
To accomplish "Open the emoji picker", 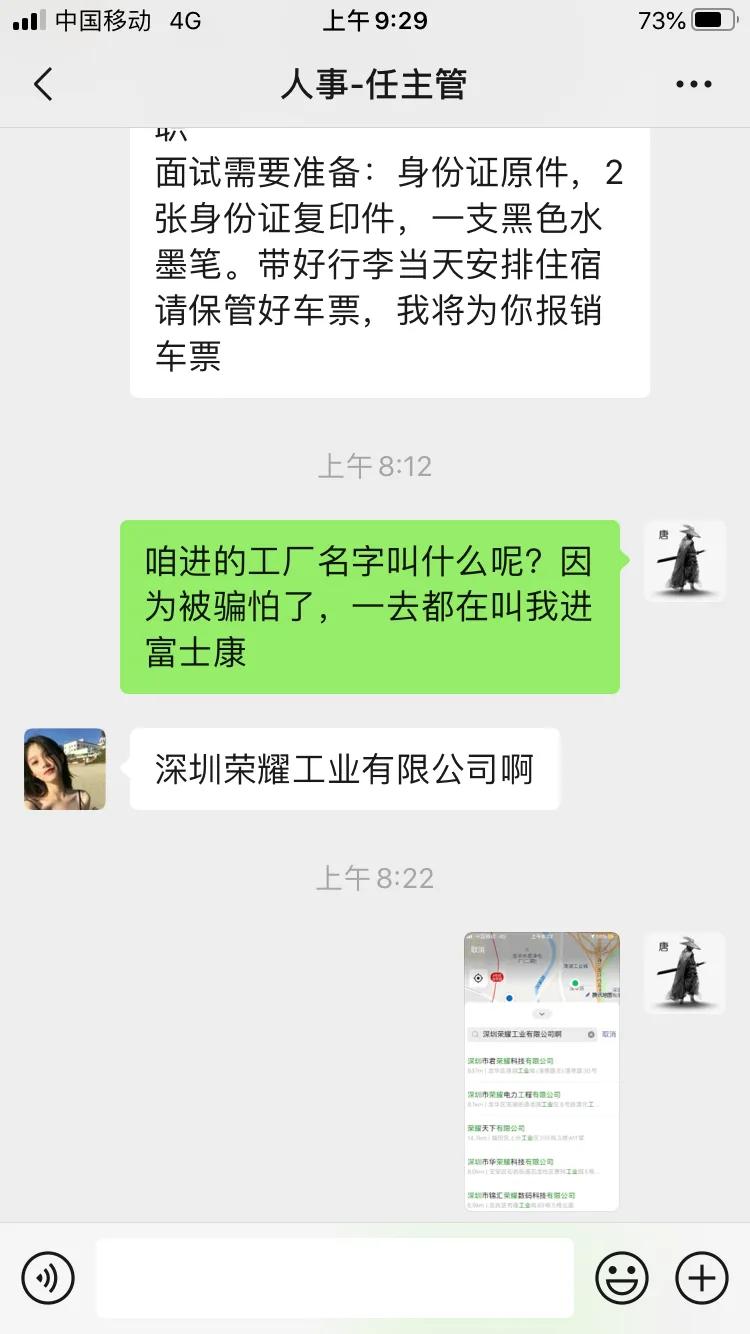I will (x=621, y=1277).
